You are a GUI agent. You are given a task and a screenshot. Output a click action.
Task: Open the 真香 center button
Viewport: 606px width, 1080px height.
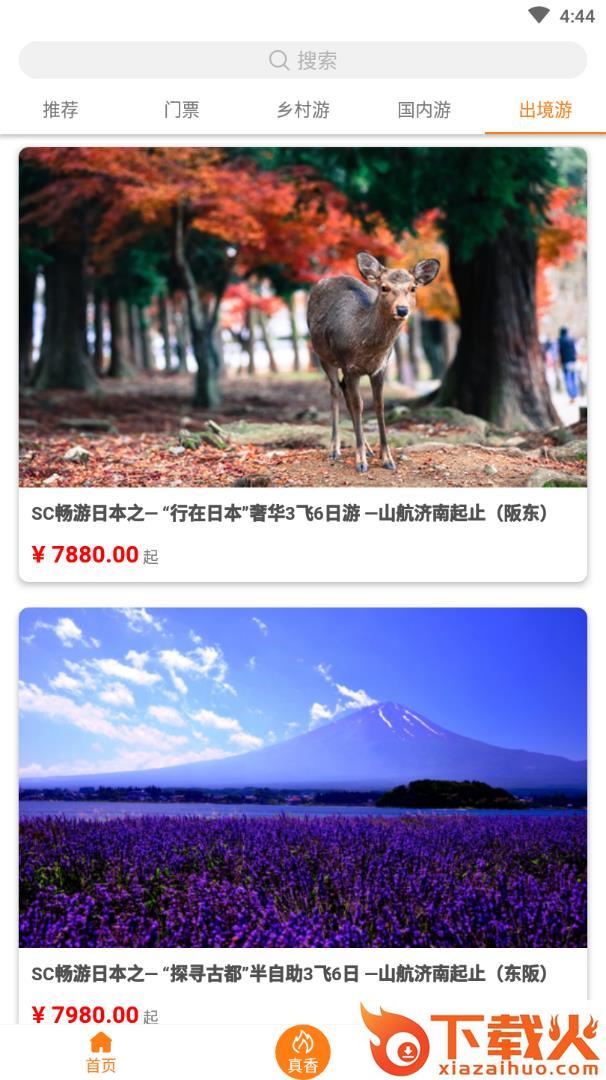tap(302, 1052)
